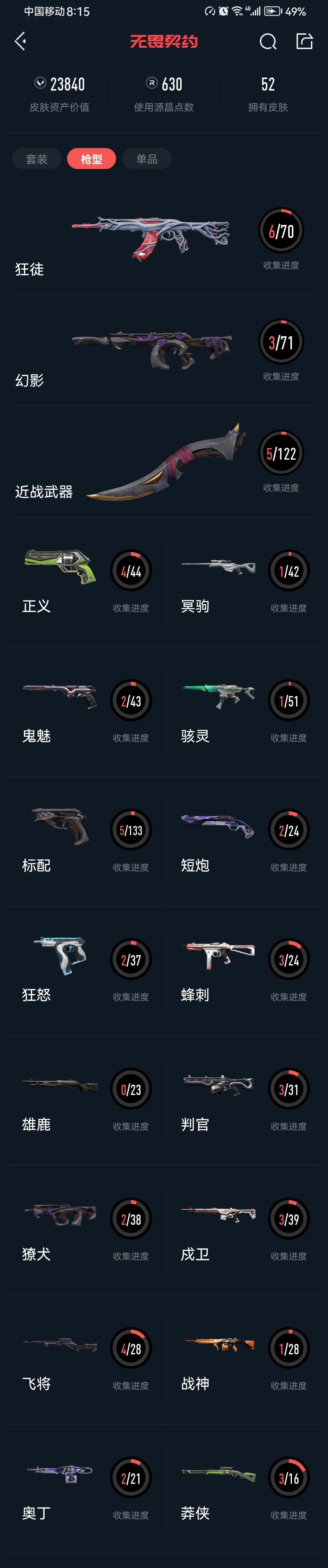328x1568 pixels.
Task: Share this skin collection page
Action: tap(304, 41)
